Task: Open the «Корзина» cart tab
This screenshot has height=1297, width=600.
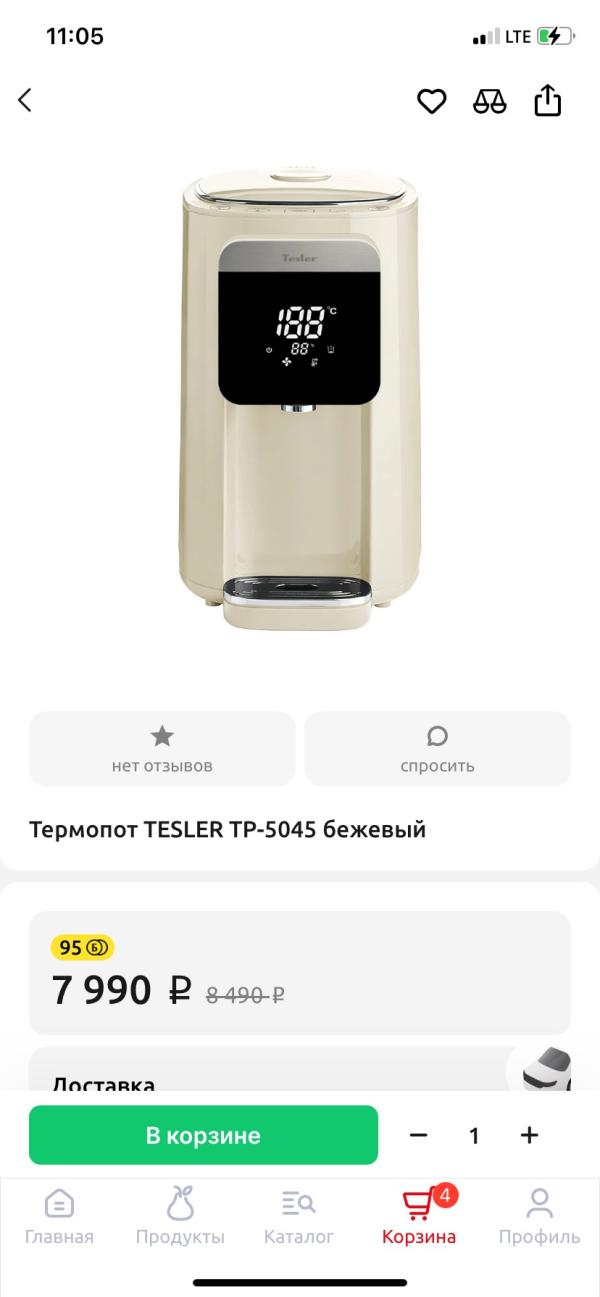Action: pos(419,1216)
